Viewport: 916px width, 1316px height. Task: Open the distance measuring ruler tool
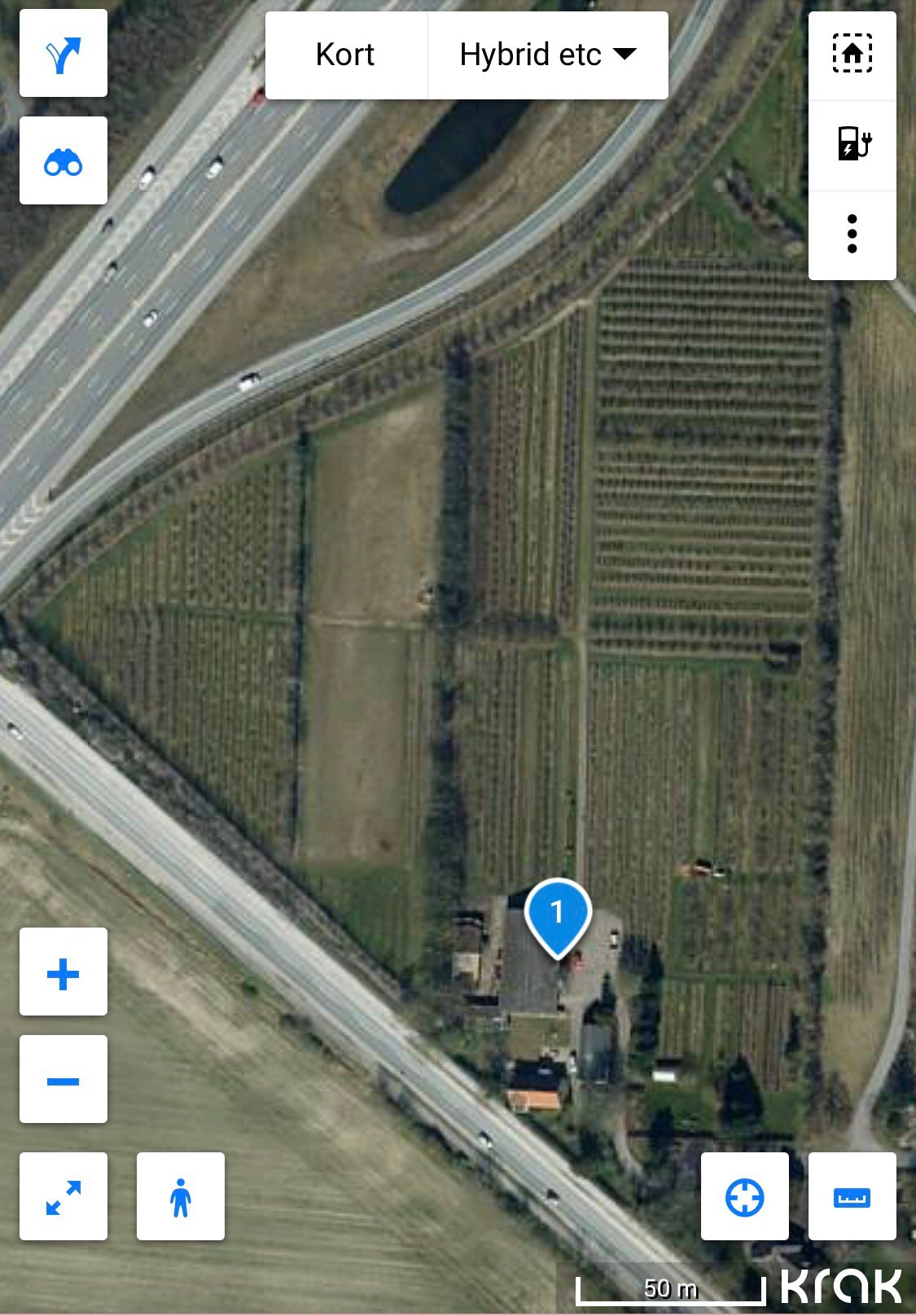pyautogui.click(x=852, y=1196)
